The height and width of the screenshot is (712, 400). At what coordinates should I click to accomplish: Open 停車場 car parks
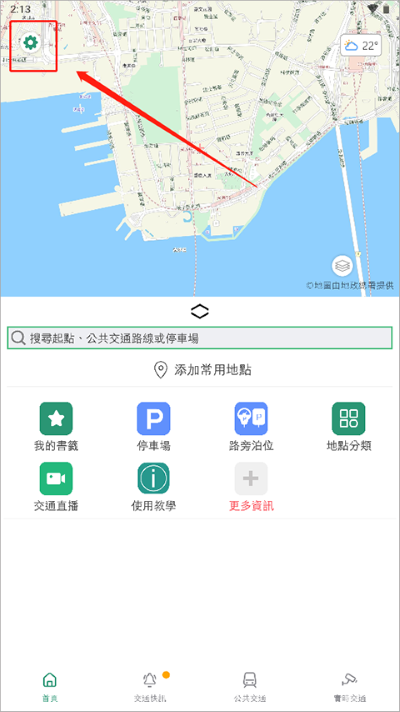(153, 426)
